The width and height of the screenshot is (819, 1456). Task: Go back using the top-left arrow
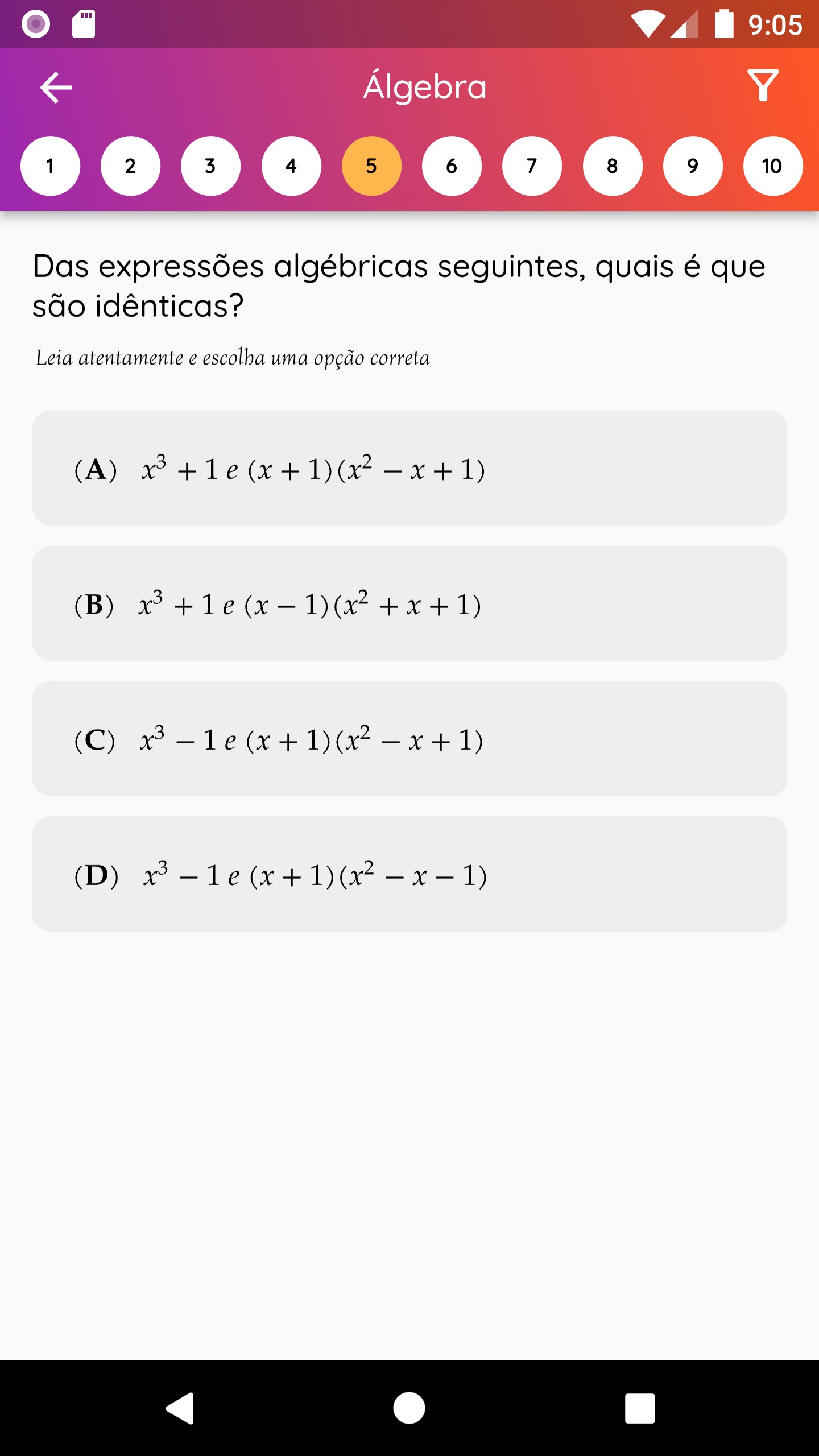click(56, 87)
